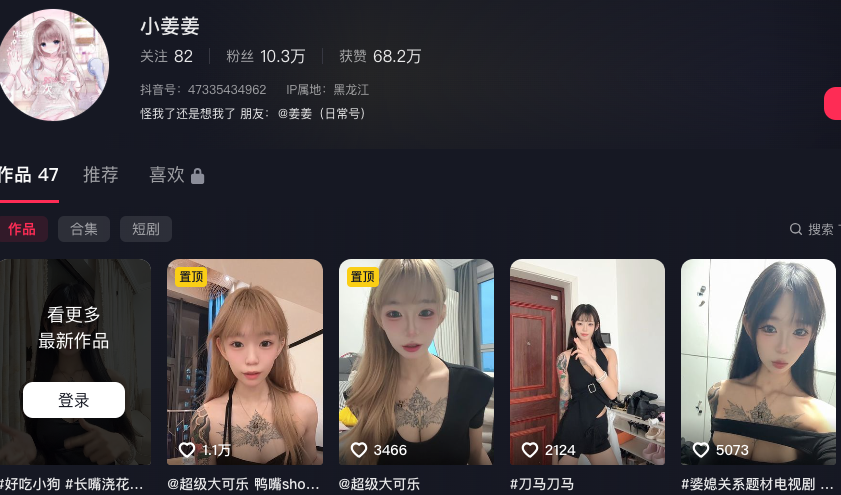Open the video with 5073 likes
Viewport: 841px width, 495px height.
758,360
